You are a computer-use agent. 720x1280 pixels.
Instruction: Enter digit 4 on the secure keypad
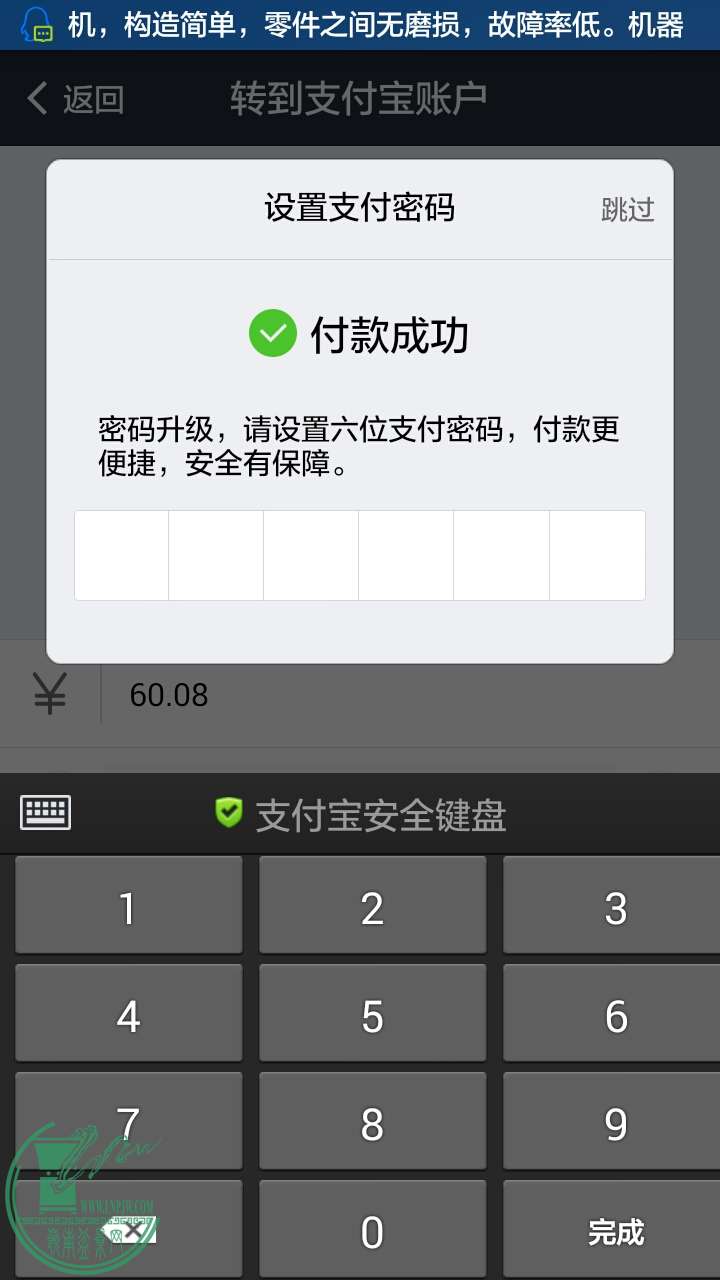pos(128,1014)
